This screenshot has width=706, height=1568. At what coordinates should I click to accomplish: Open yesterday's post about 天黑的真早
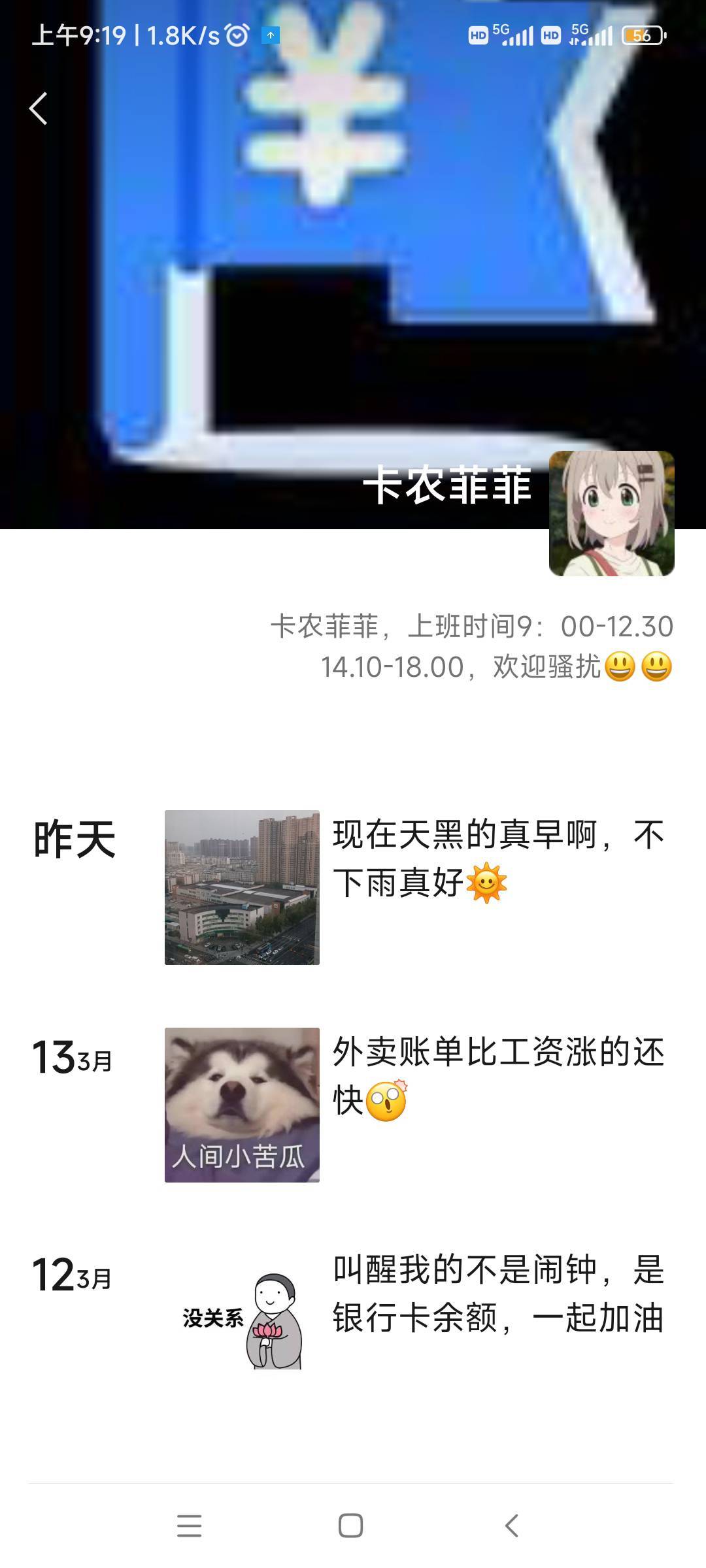pos(498,858)
